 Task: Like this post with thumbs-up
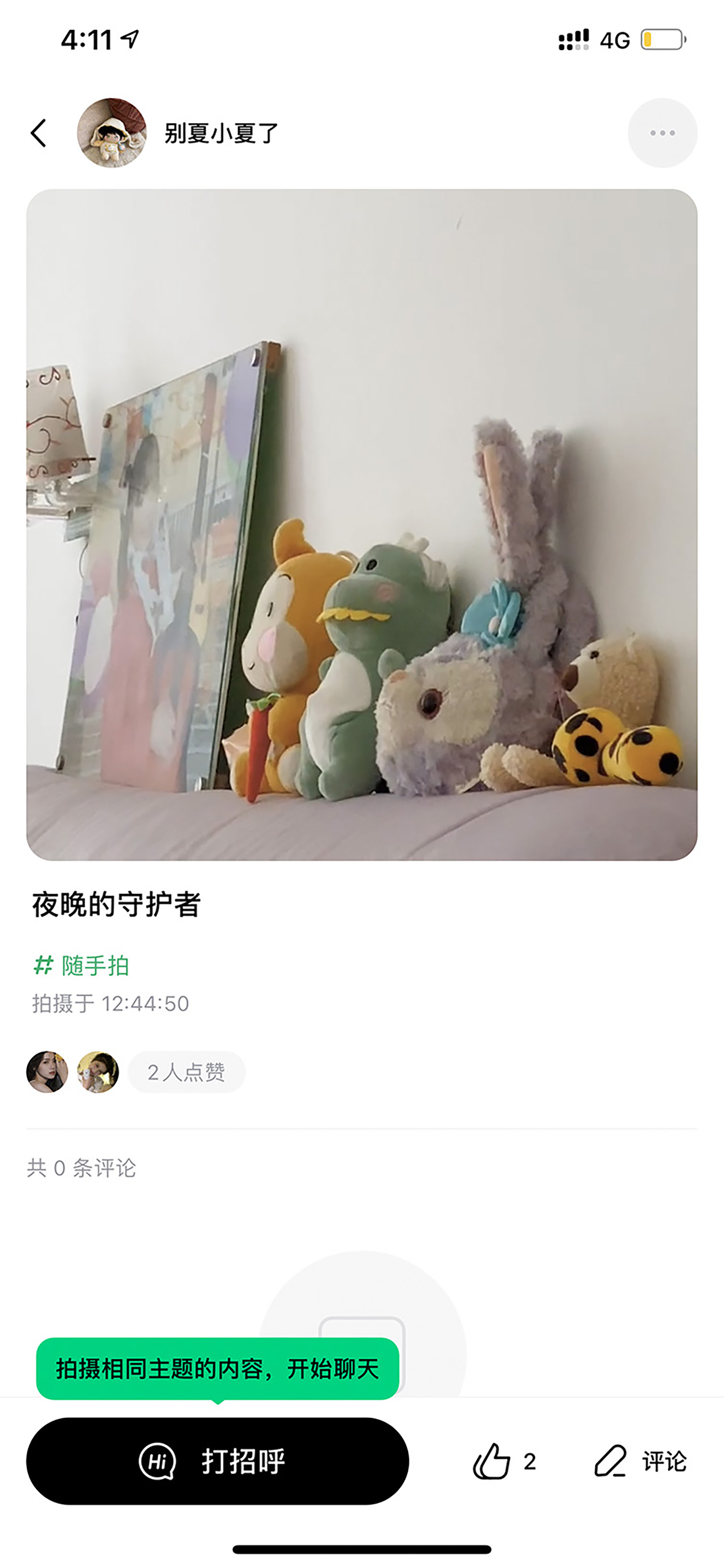(492, 1461)
